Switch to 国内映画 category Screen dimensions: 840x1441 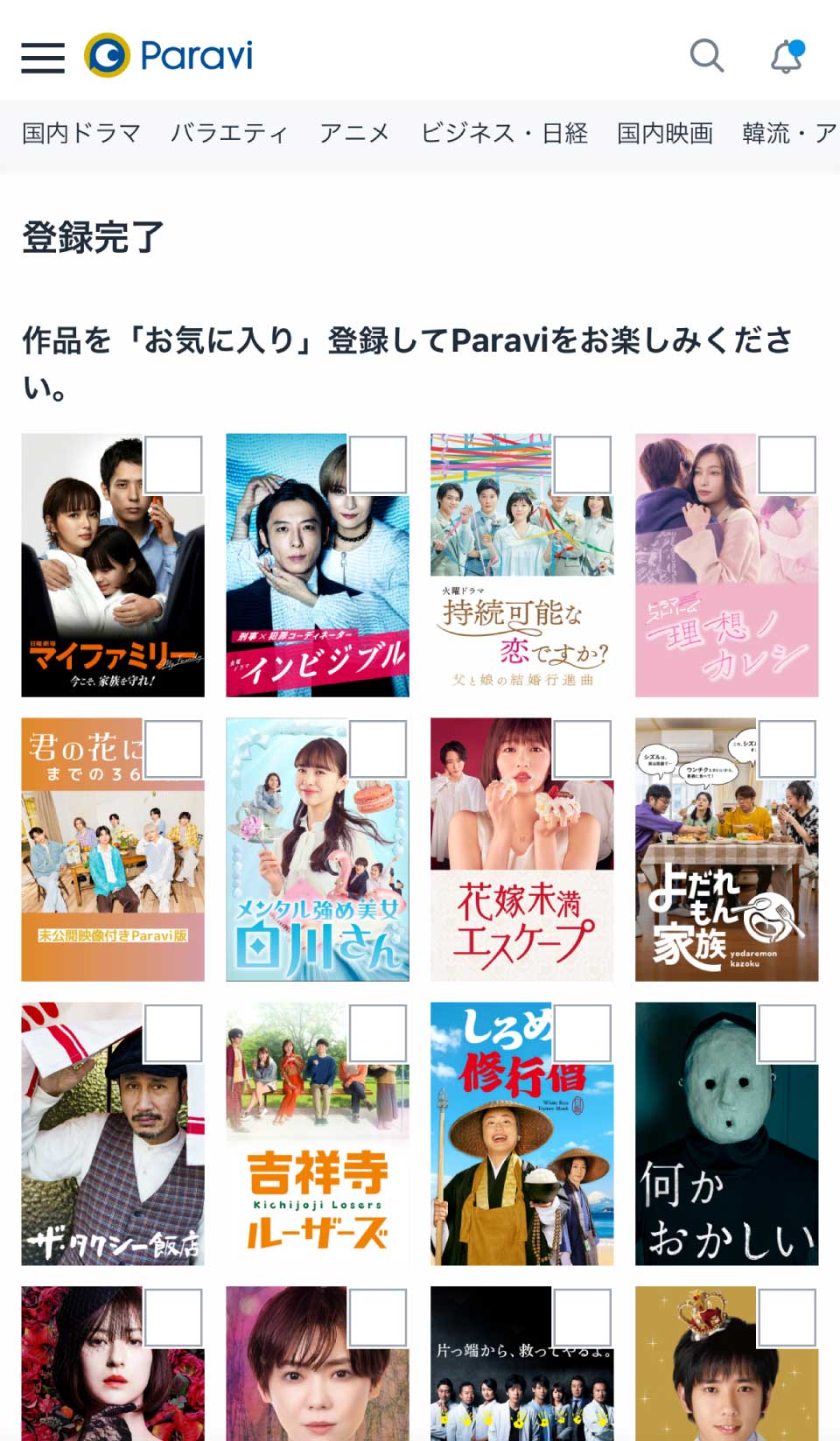[x=665, y=133]
